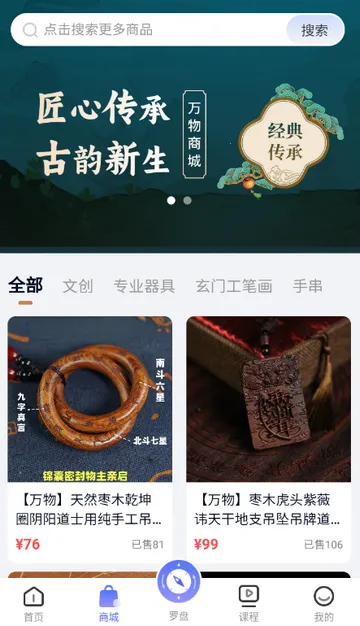This screenshot has width=360, height=626.
Task: Tap the 搜索 button
Action: [315, 30]
